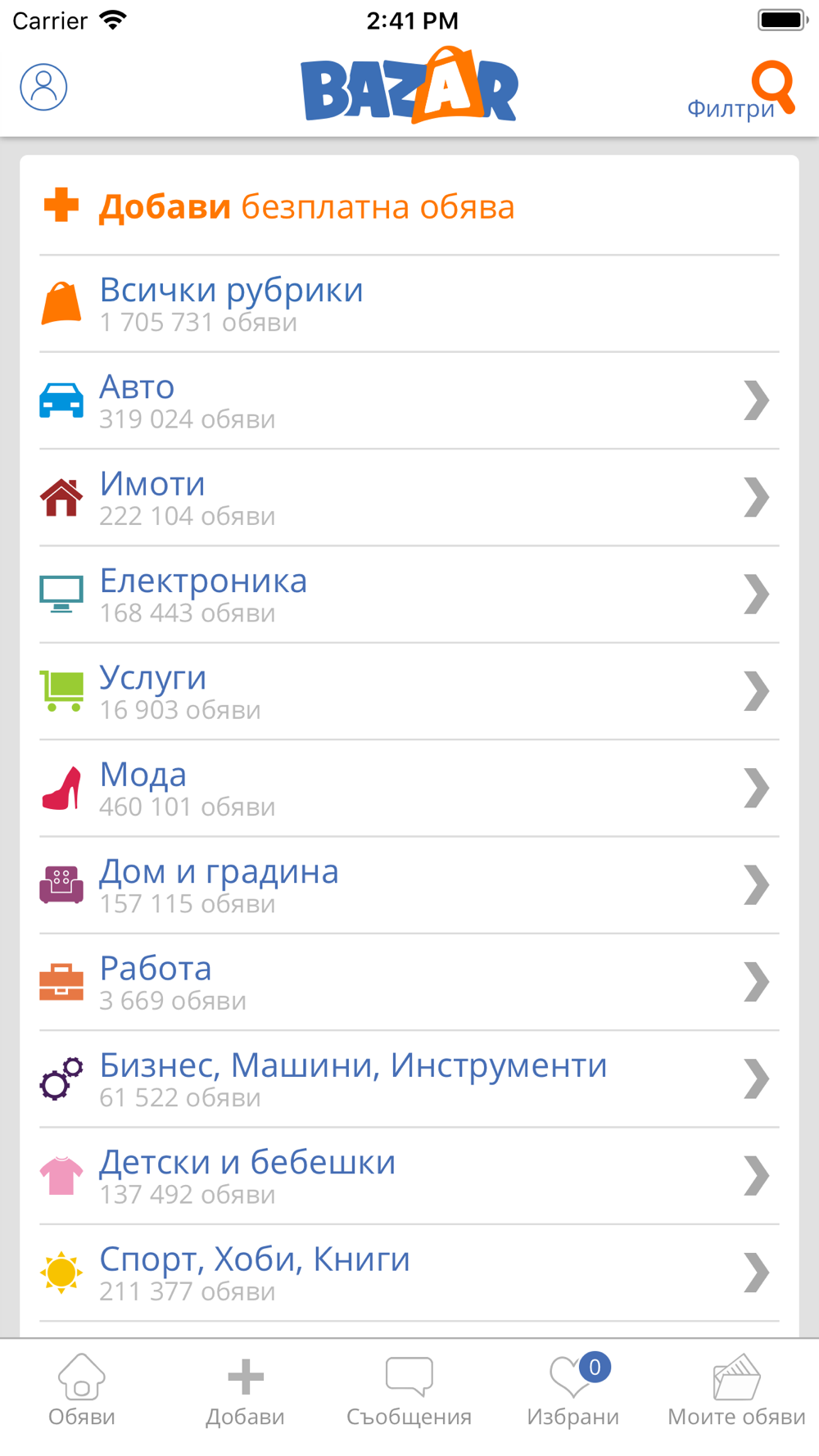Open Бизнес, Машини, Инструменти category

coord(409,1079)
